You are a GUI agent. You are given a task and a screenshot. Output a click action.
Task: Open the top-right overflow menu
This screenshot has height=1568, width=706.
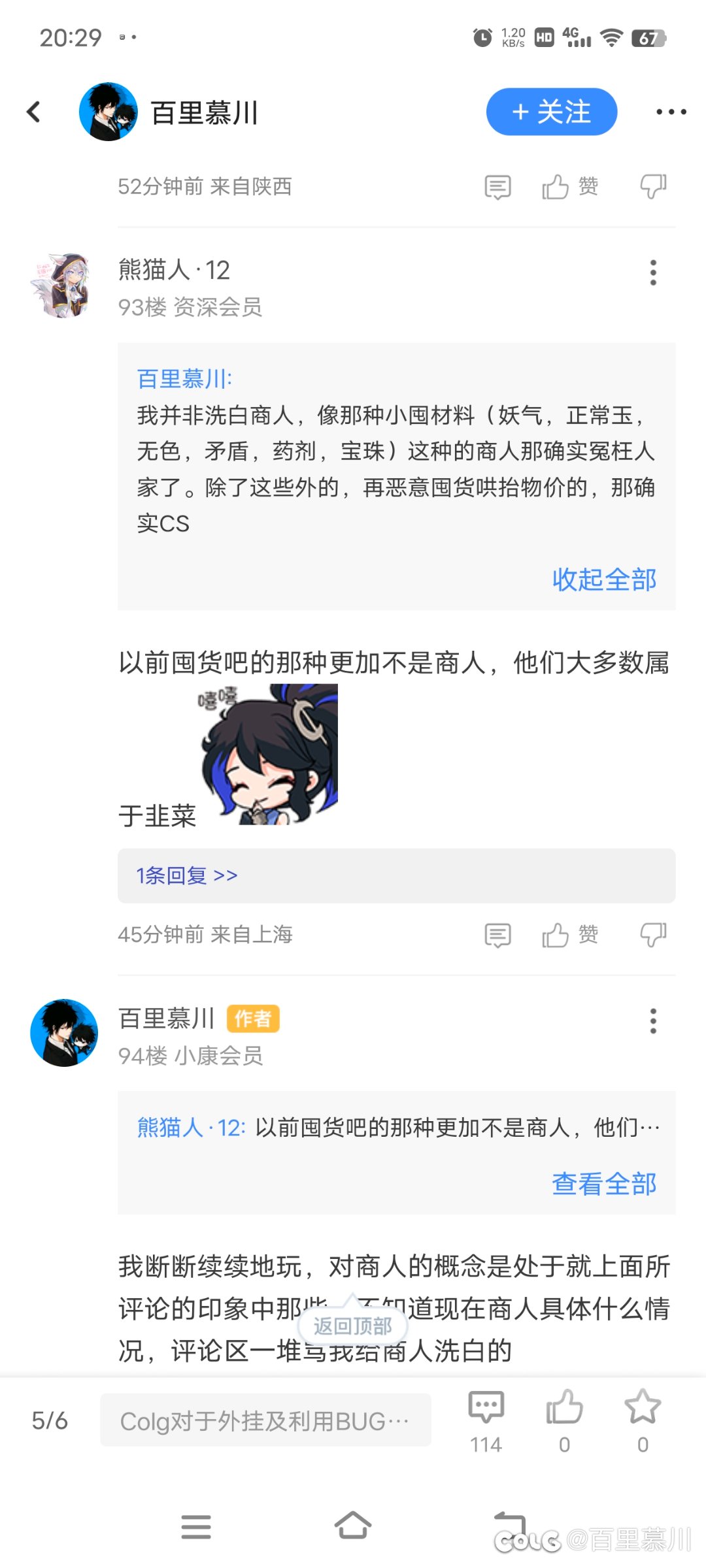[671, 112]
